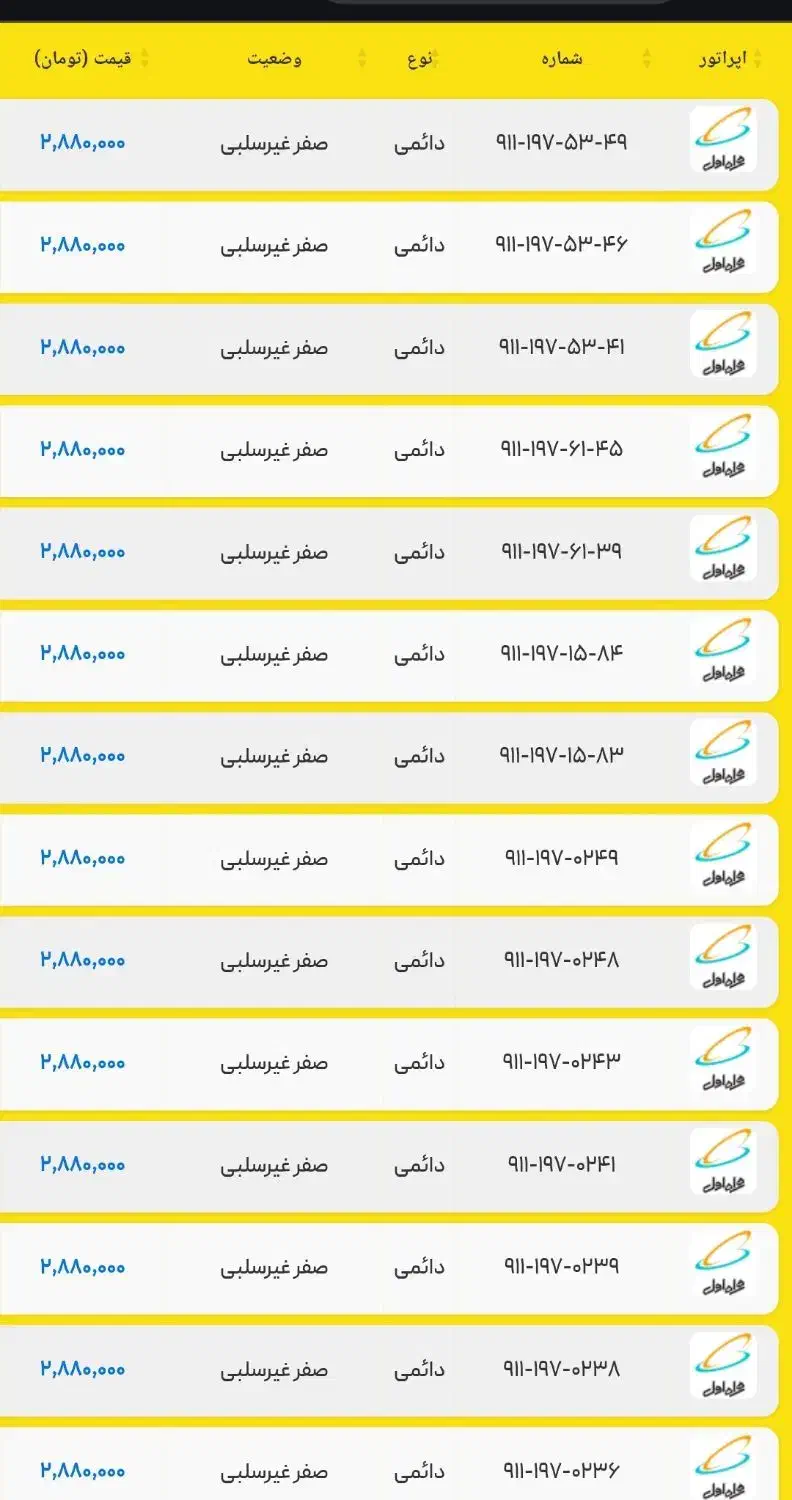Click the price 2,880,000 for number 911-197-53-41
Image resolution: width=792 pixels, height=1500 pixels.
coord(83,347)
